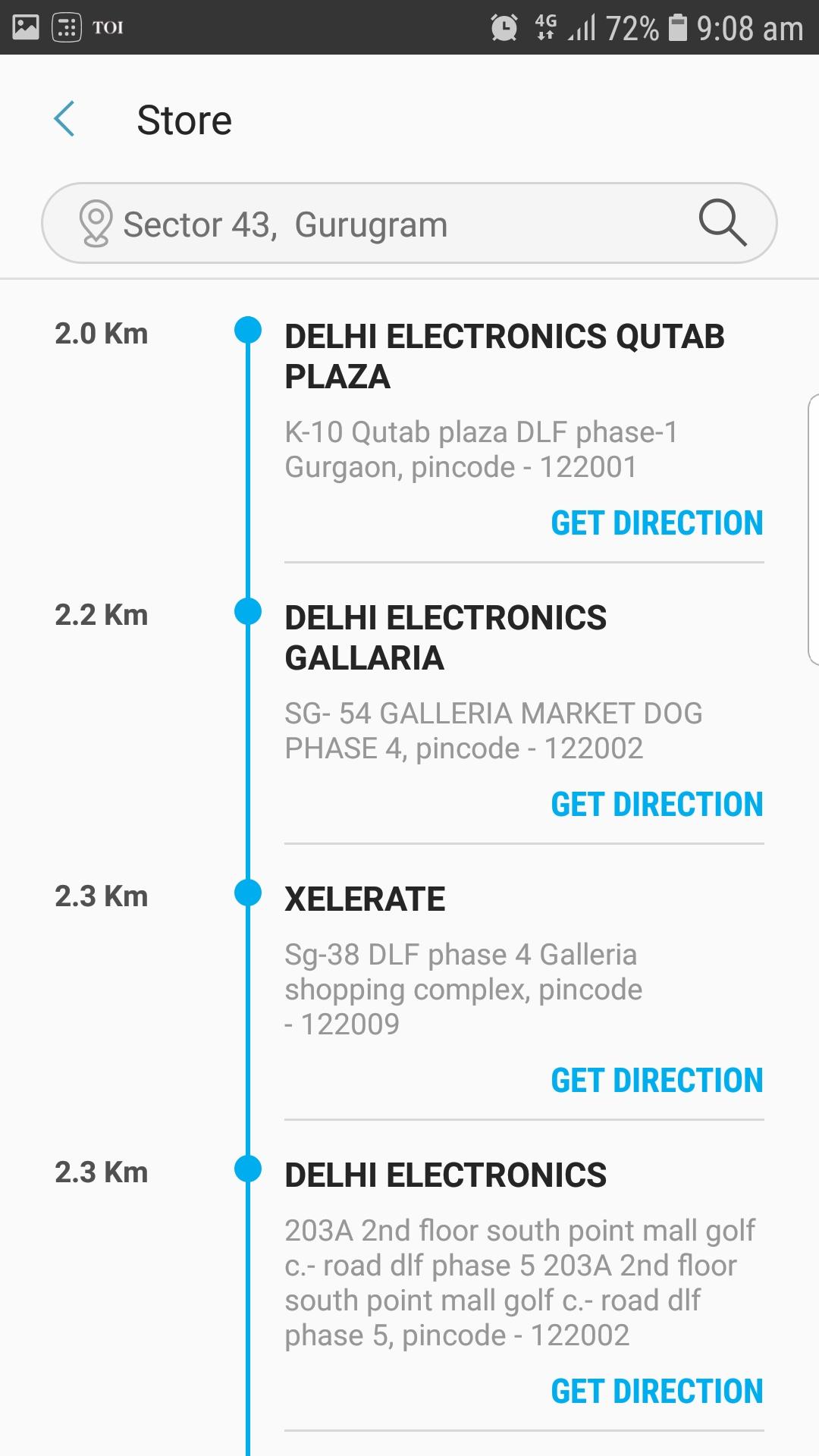Go back from the Store screen
Viewport: 819px width, 1456px height.
click(x=65, y=120)
